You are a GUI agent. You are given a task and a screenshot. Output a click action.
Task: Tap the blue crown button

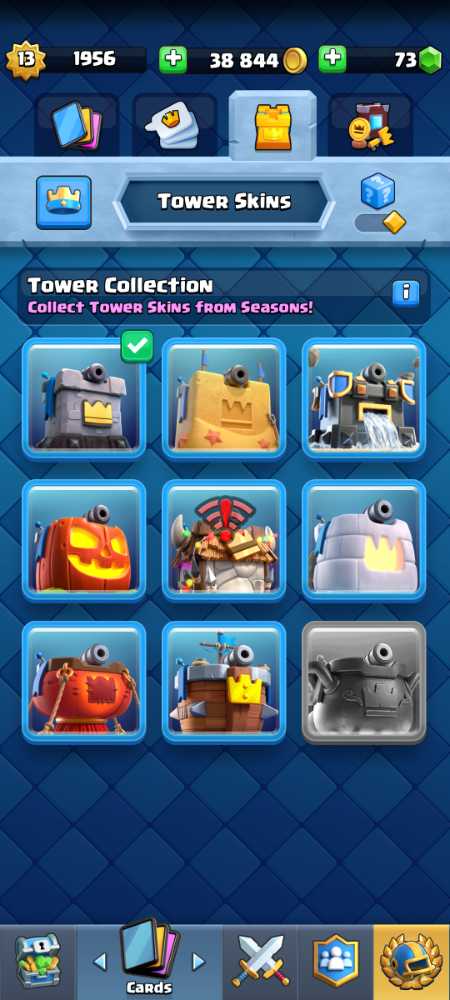[64, 202]
